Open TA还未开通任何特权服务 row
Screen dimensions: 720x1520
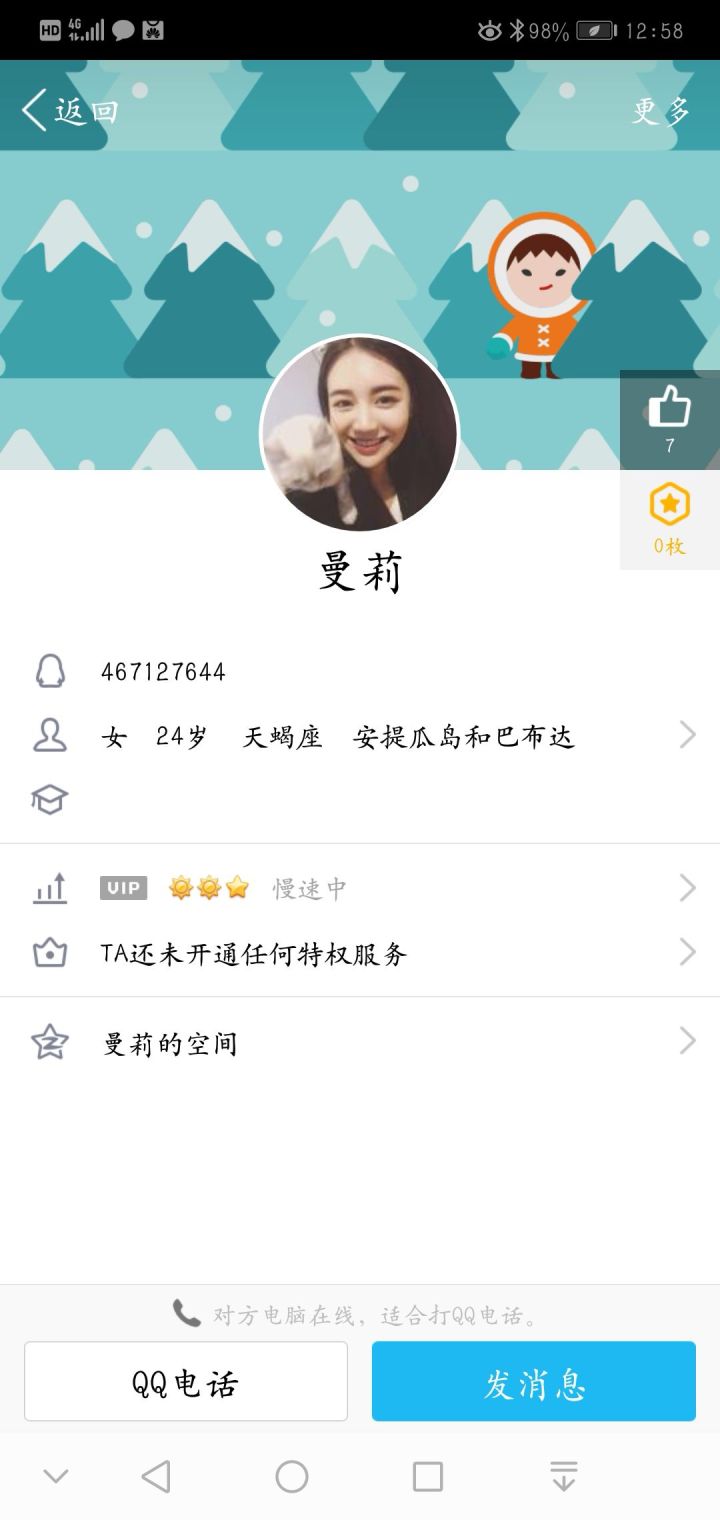click(360, 953)
